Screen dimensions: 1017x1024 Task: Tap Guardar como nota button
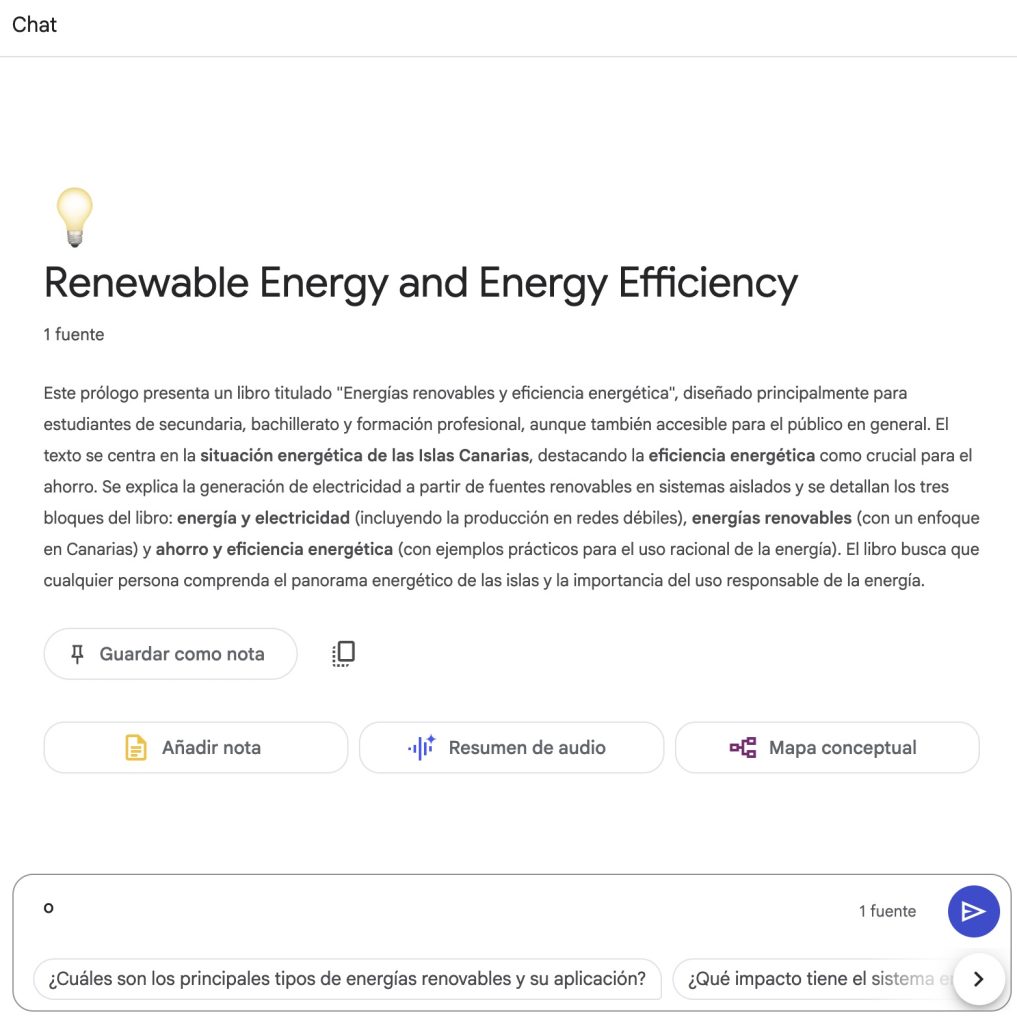point(170,654)
